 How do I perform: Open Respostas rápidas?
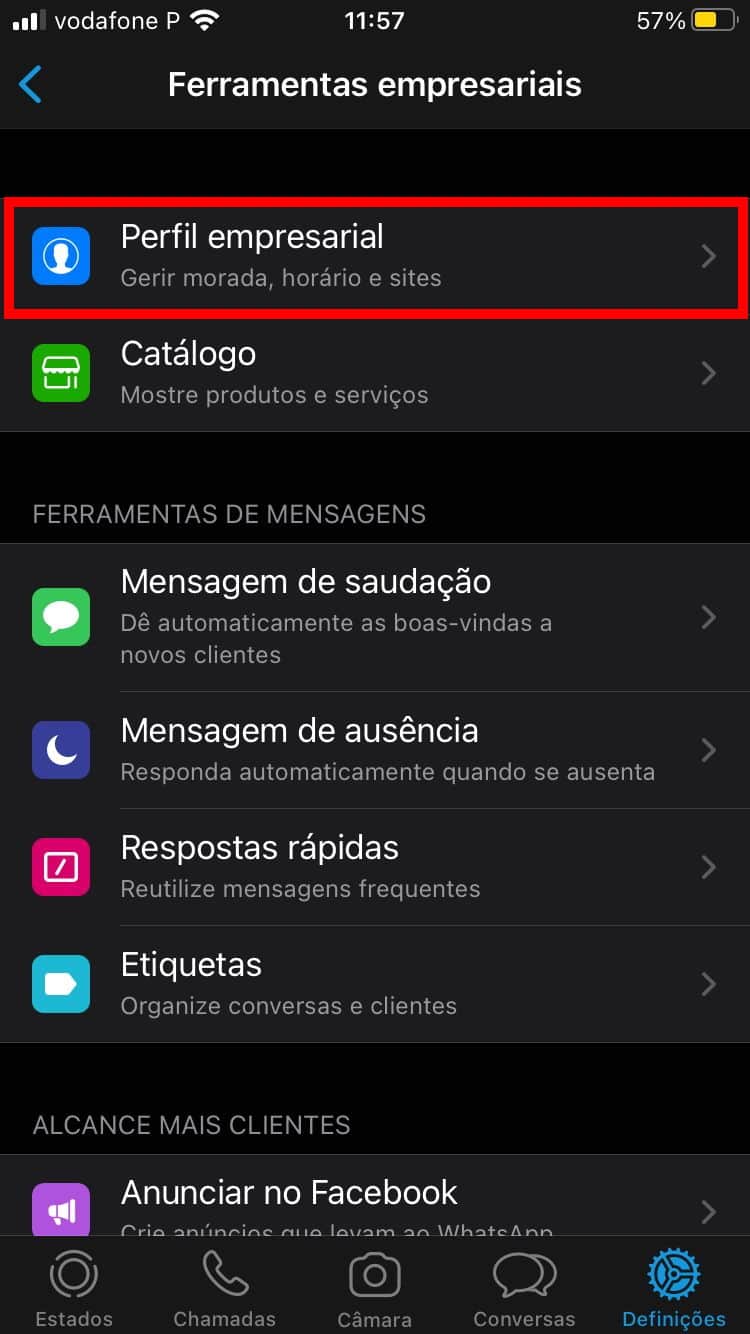[x=375, y=867]
